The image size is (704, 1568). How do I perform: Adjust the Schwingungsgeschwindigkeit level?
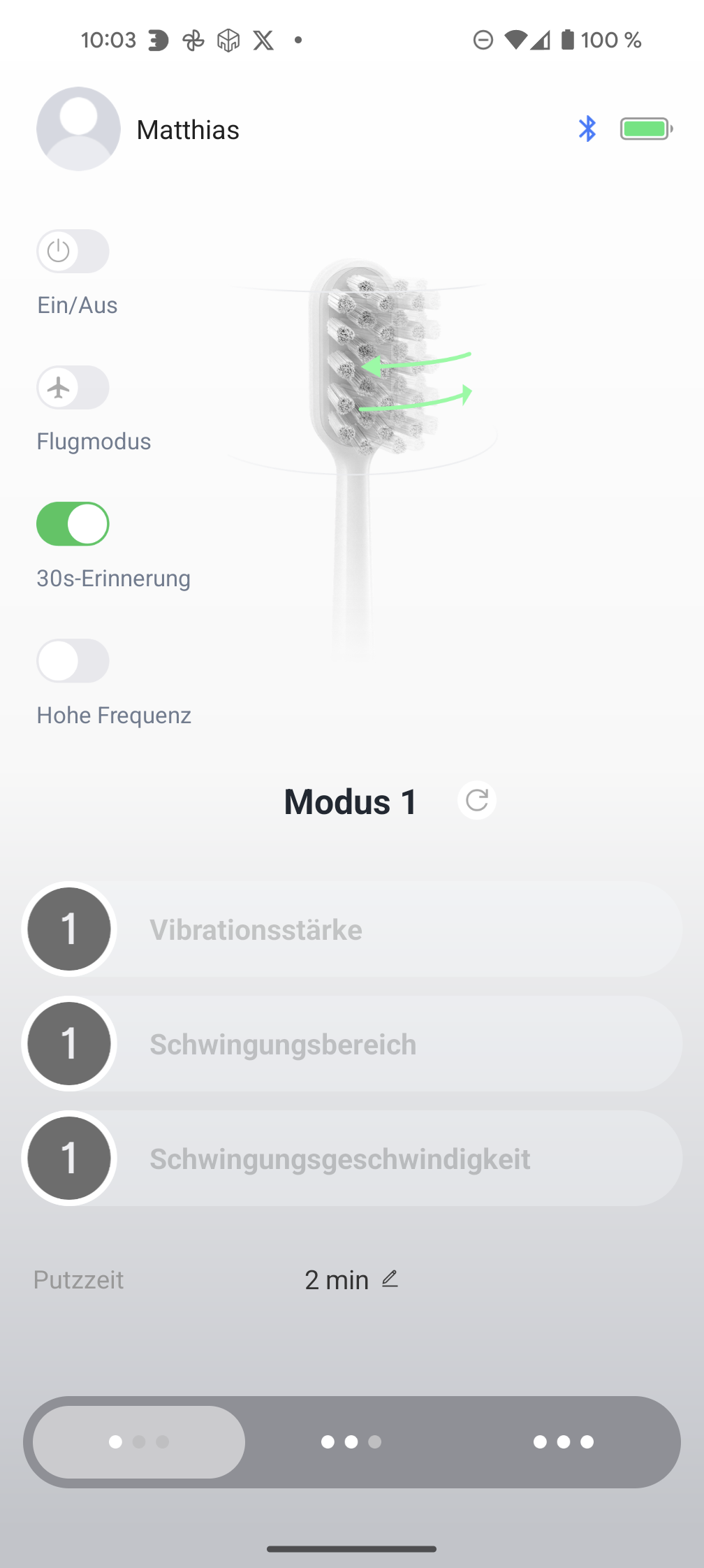tap(69, 1159)
